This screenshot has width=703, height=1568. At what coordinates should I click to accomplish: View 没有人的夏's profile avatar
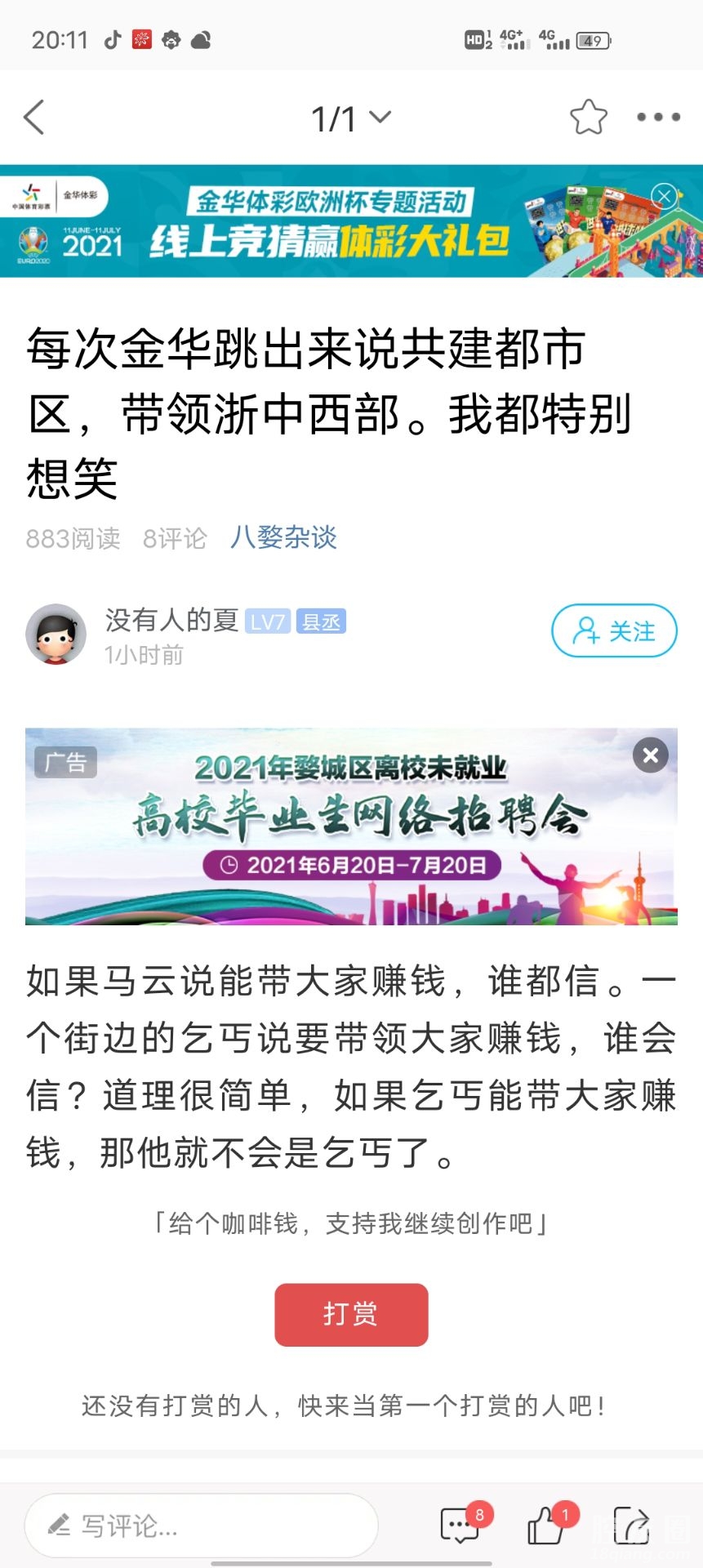pos(56,634)
